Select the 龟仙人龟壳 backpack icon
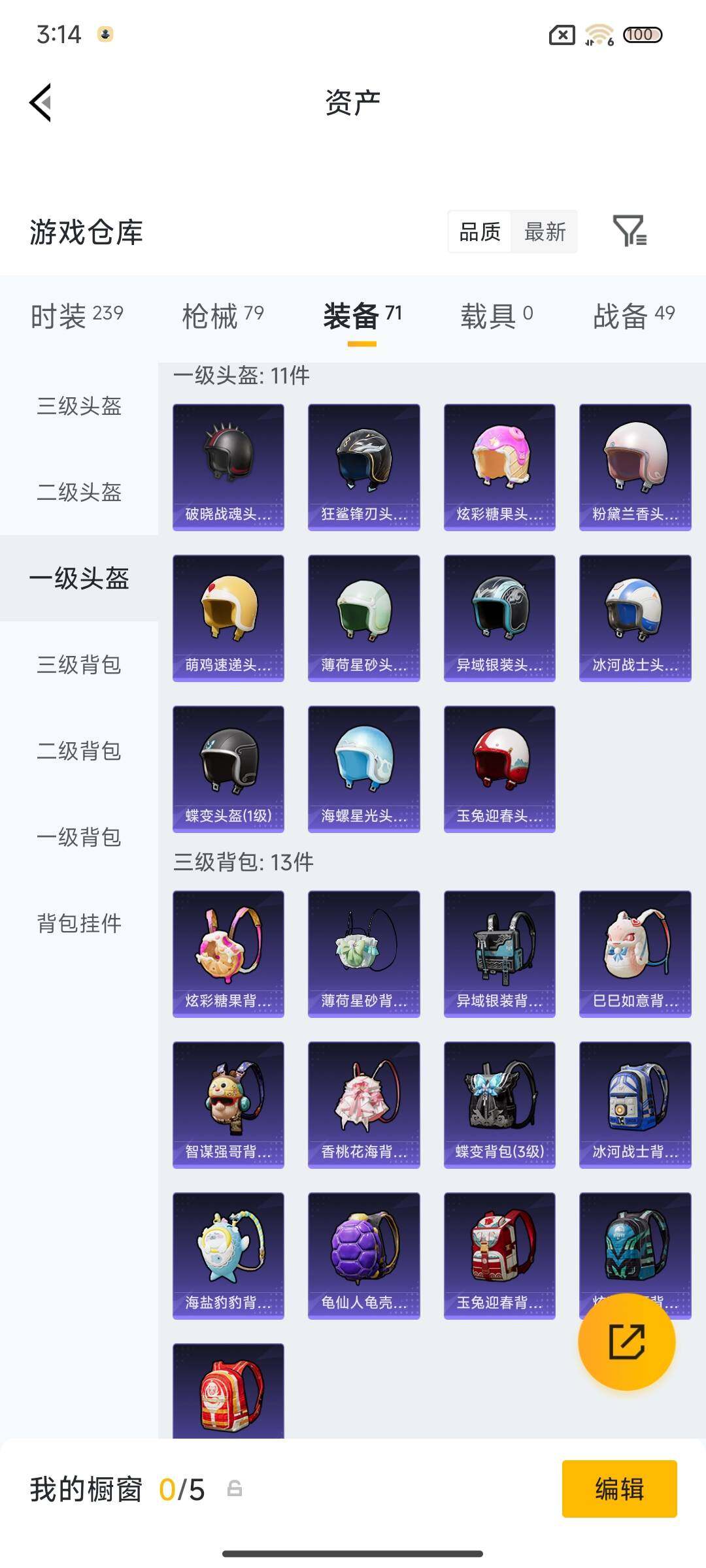Viewport: 706px width, 1568px height. [364, 1254]
